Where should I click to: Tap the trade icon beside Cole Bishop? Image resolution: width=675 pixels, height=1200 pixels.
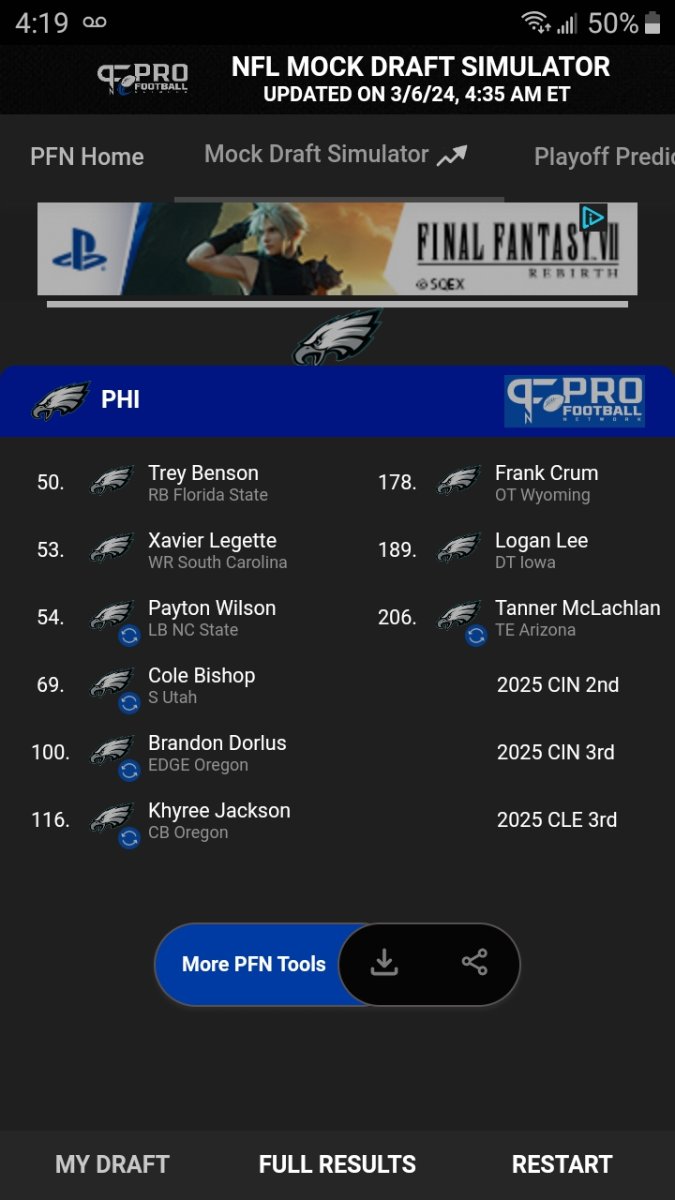(129, 703)
